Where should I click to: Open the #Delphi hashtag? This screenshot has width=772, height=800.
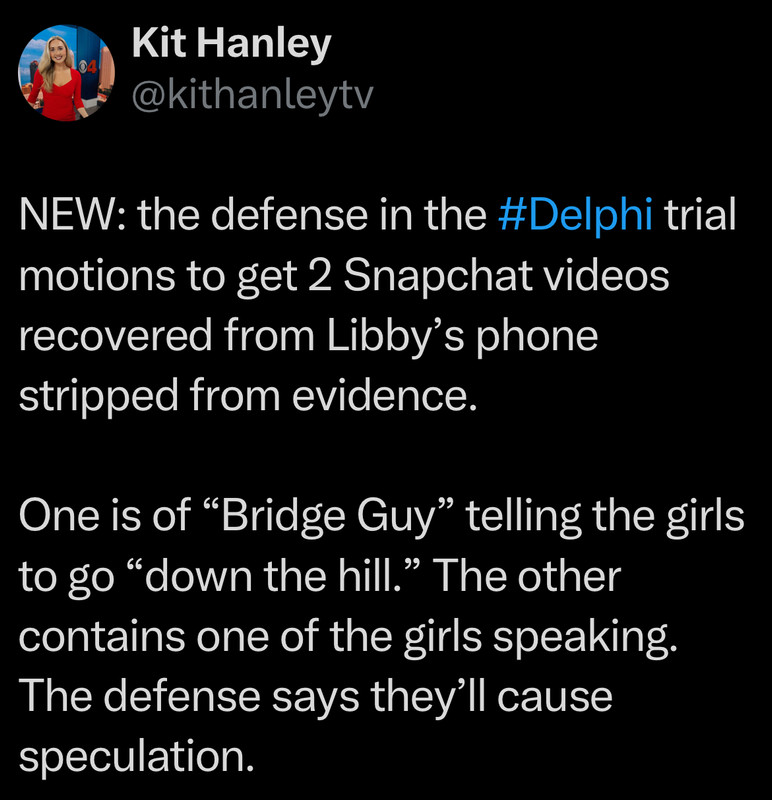pyautogui.click(x=574, y=219)
